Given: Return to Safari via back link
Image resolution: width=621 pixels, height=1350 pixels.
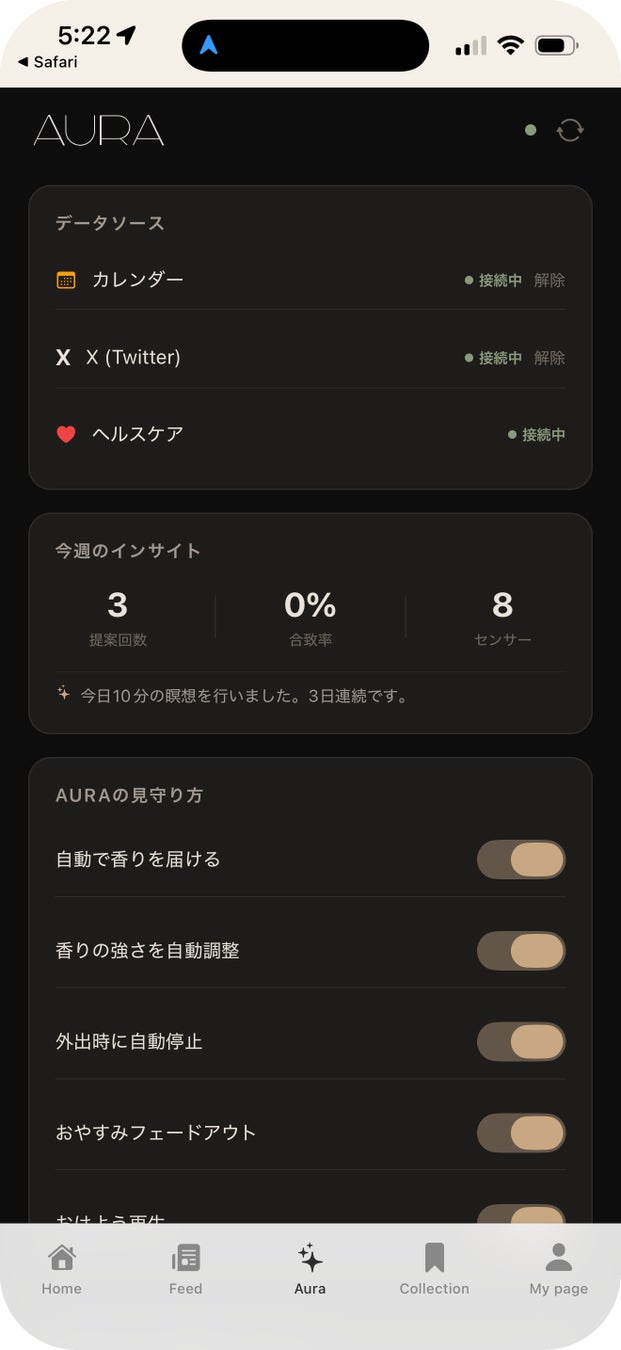Looking at the screenshot, I should tap(48, 62).
